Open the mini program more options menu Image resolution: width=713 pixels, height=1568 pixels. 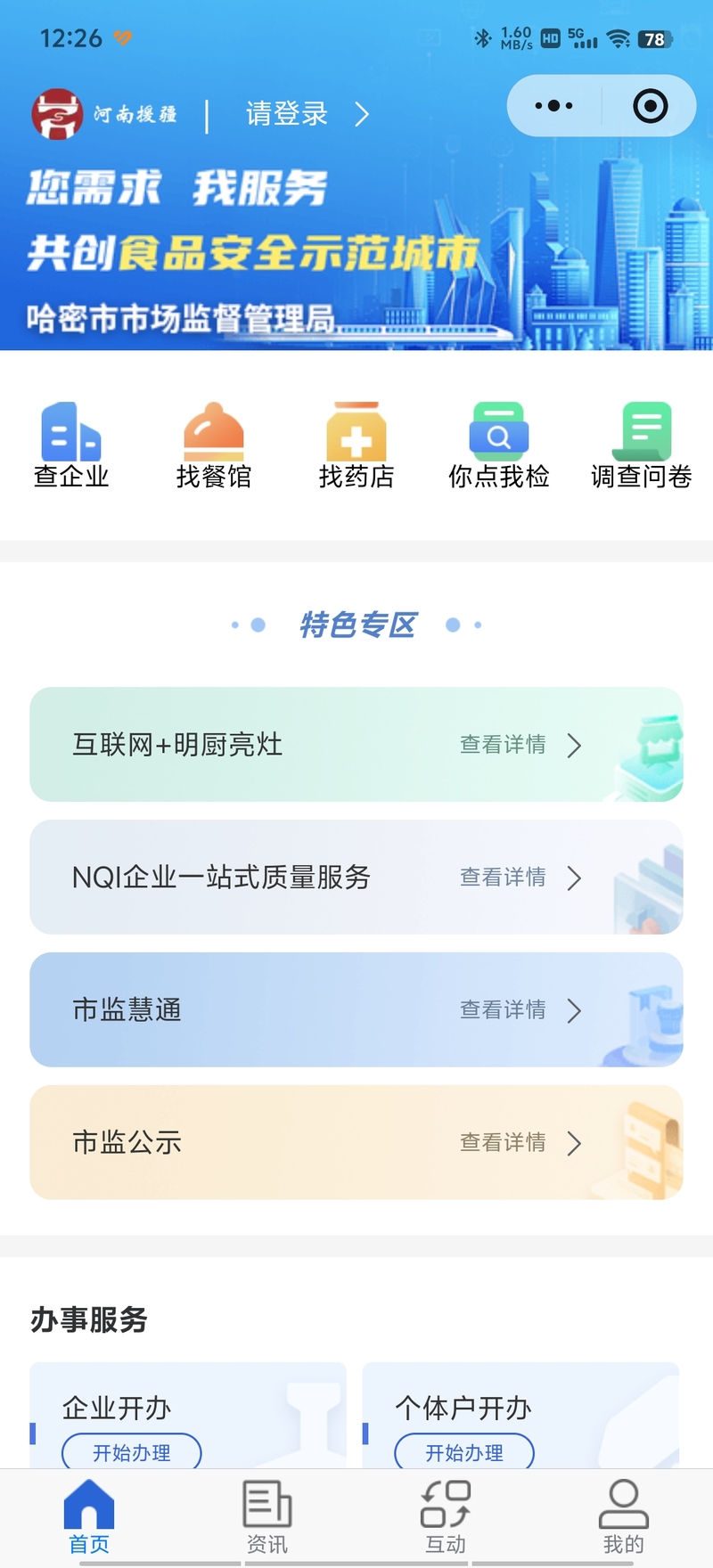click(x=553, y=106)
